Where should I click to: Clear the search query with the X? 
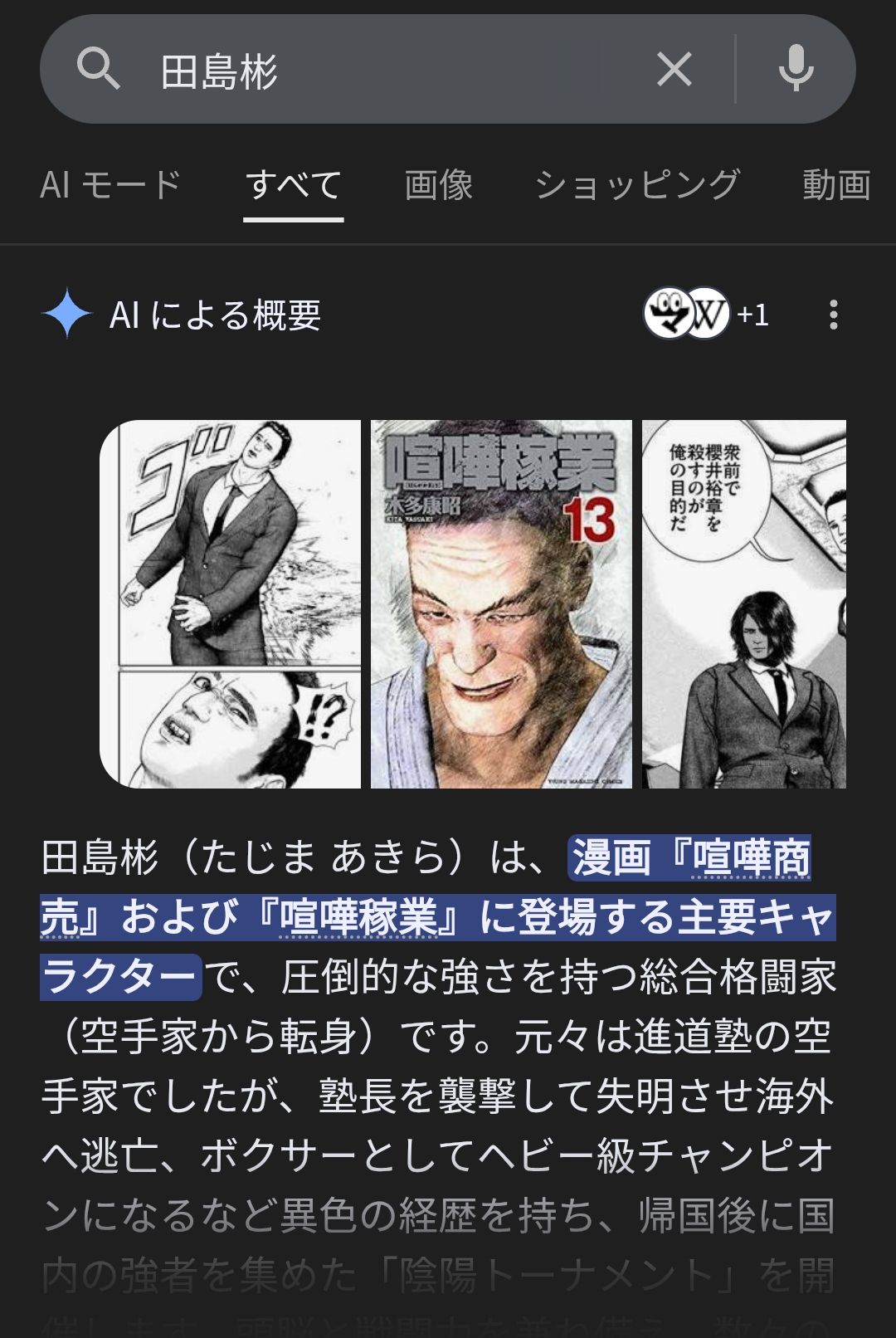pyautogui.click(x=674, y=70)
